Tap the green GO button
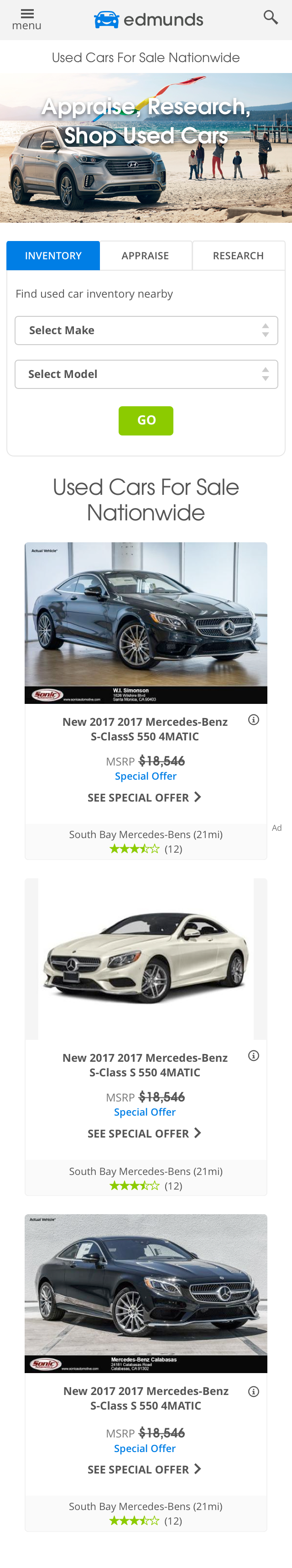 pos(146,420)
